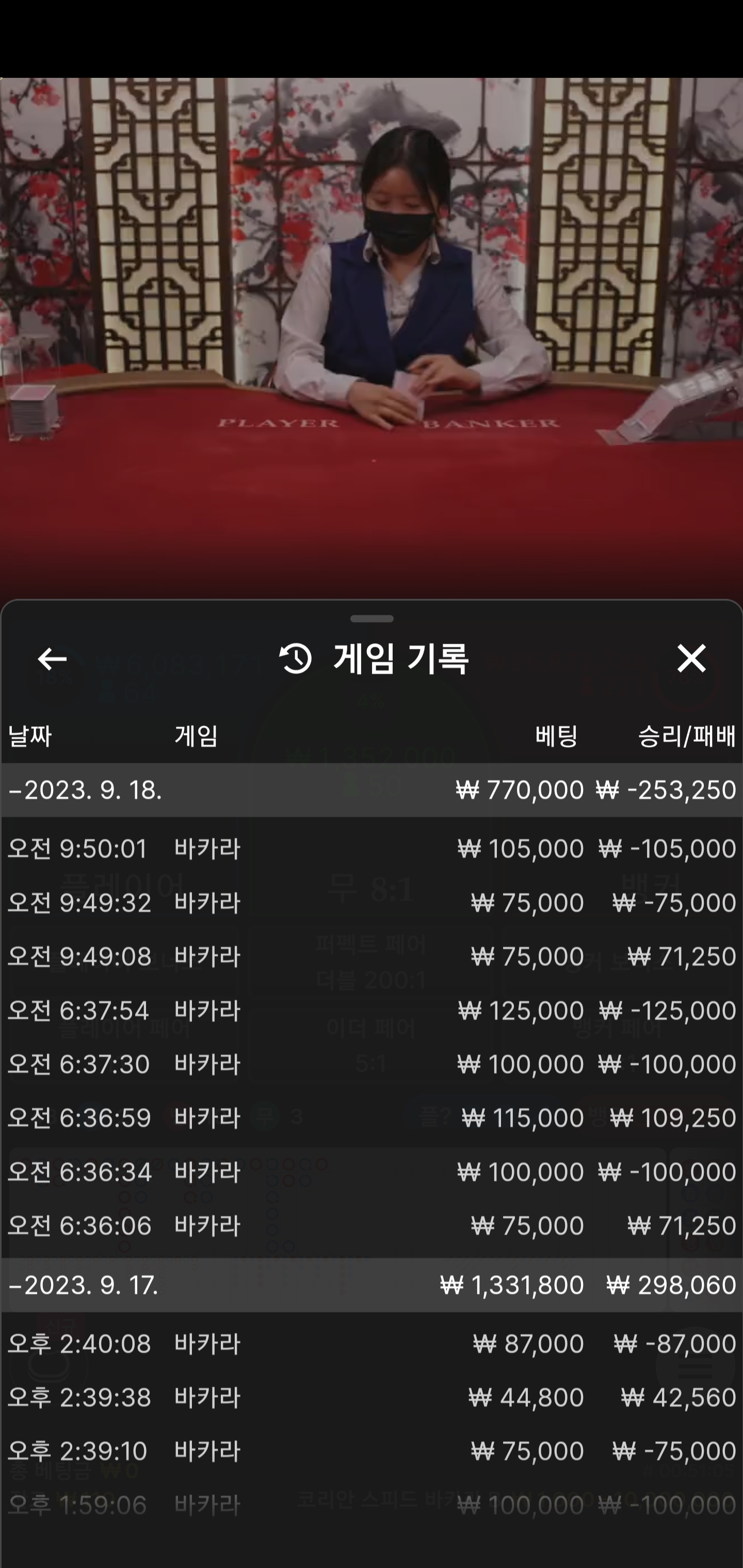743x1568 pixels.
Task: Open the 오전 6:37:54 바카라 record
Action: [x=372, y=1010]
